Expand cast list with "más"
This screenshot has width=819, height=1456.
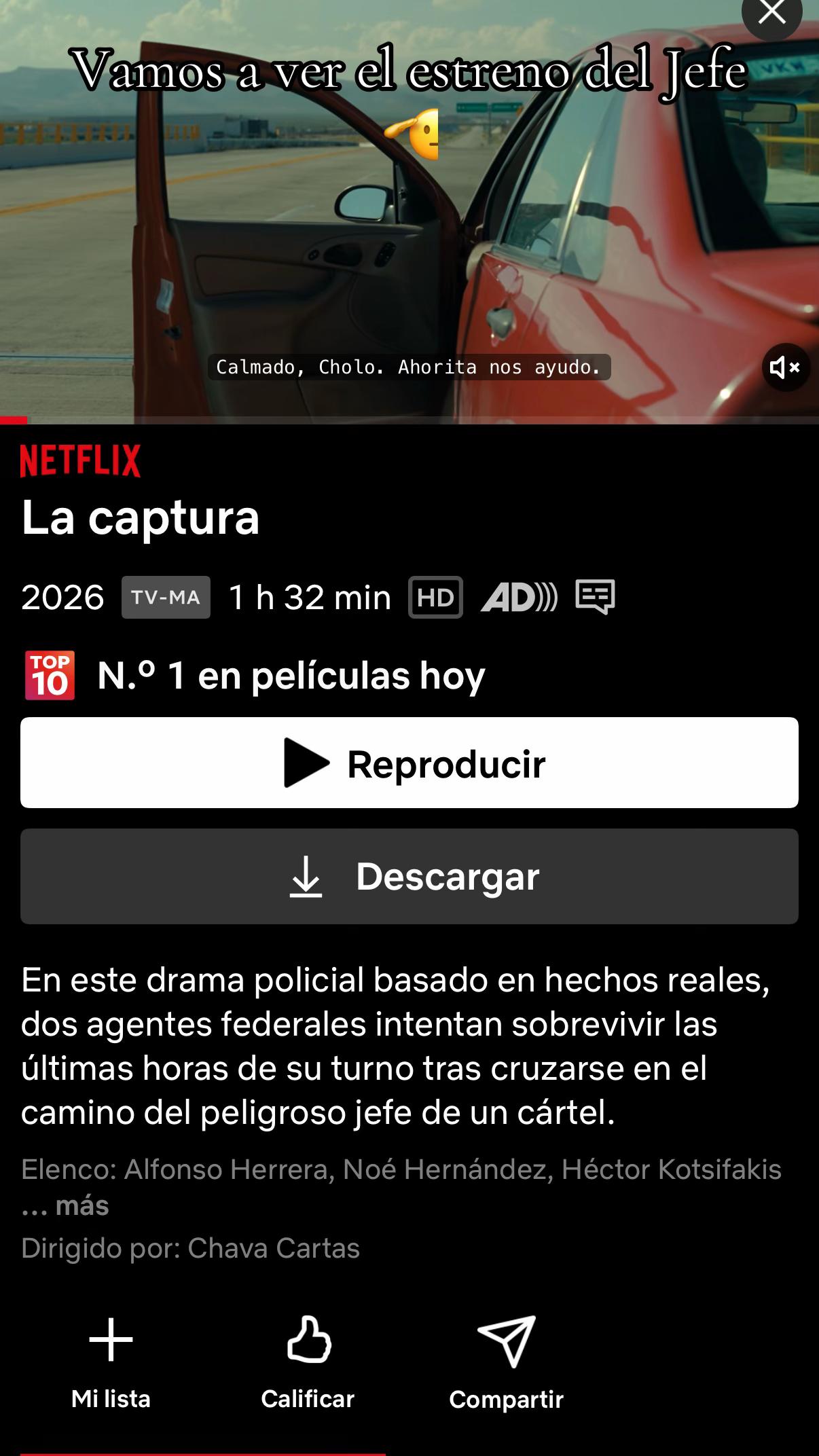tap(81, 1205)
